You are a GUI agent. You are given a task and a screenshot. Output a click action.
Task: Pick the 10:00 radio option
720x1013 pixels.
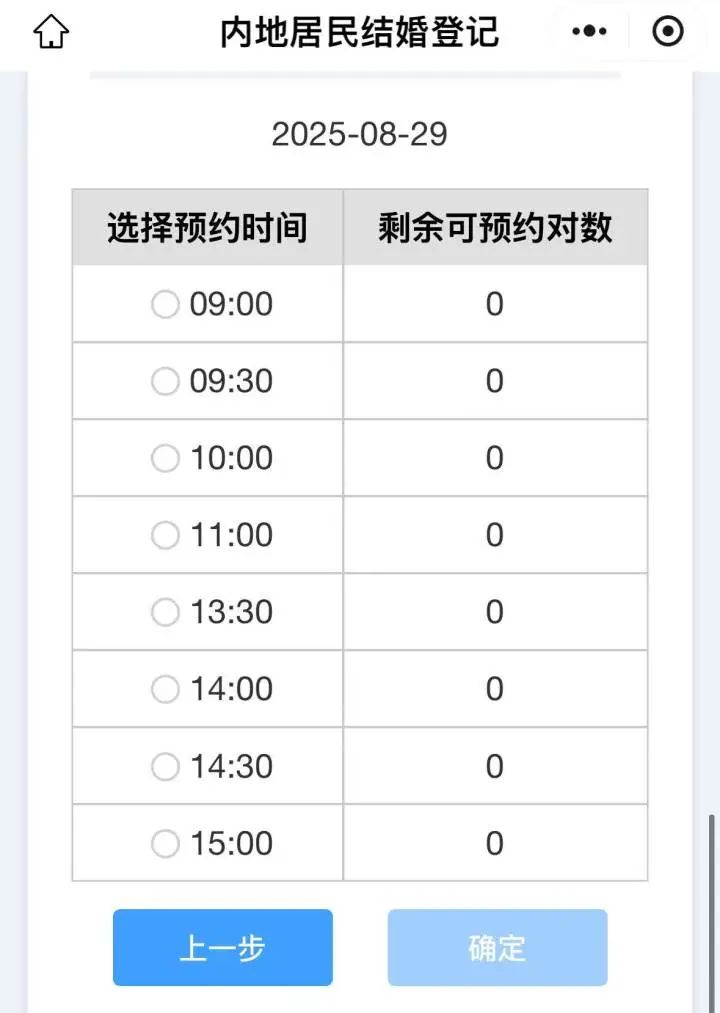[165, 458]
